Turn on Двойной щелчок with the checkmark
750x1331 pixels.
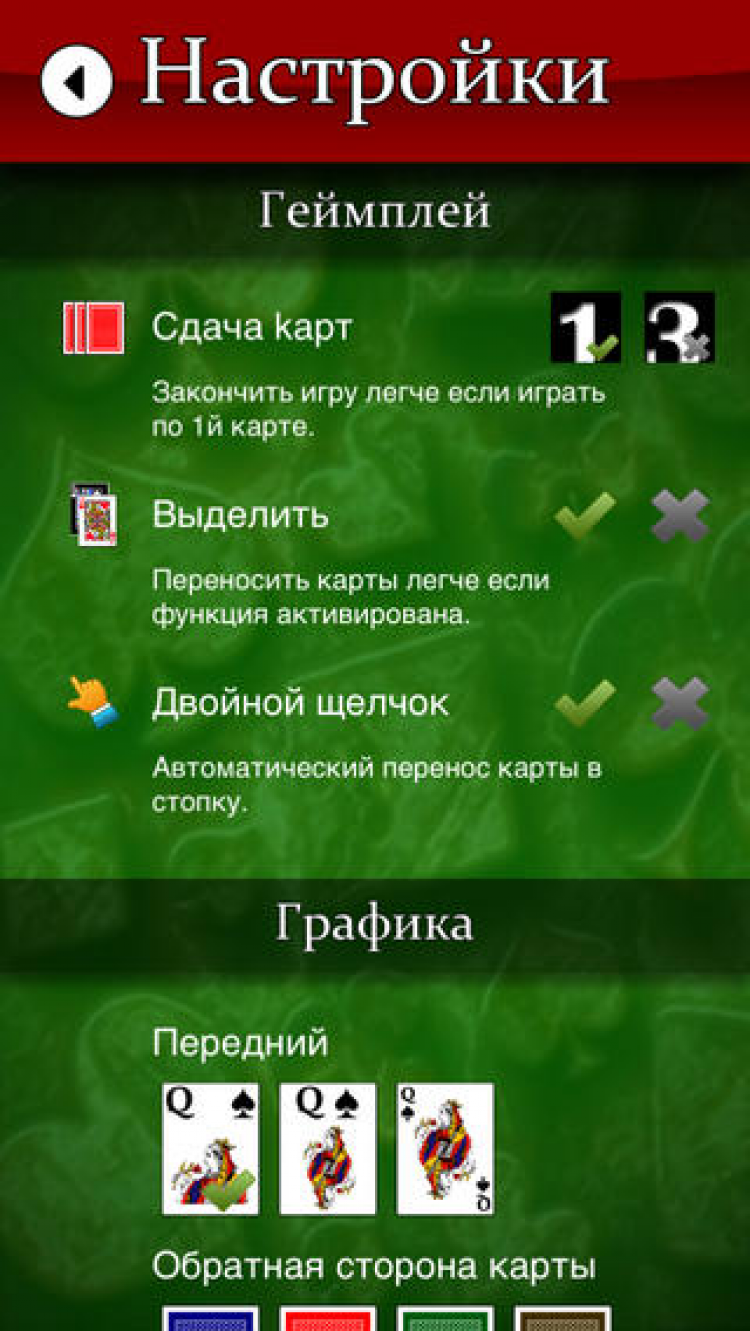[585, 703]
